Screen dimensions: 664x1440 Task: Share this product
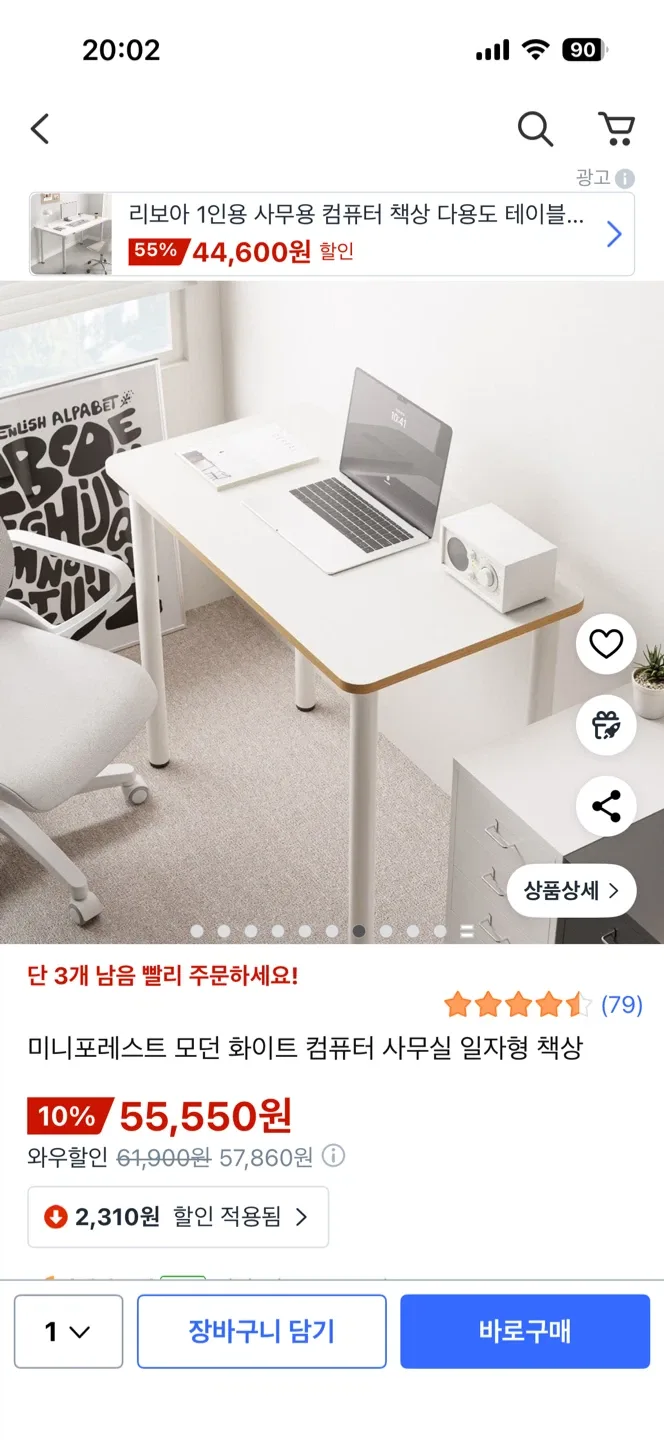[606, 806]
